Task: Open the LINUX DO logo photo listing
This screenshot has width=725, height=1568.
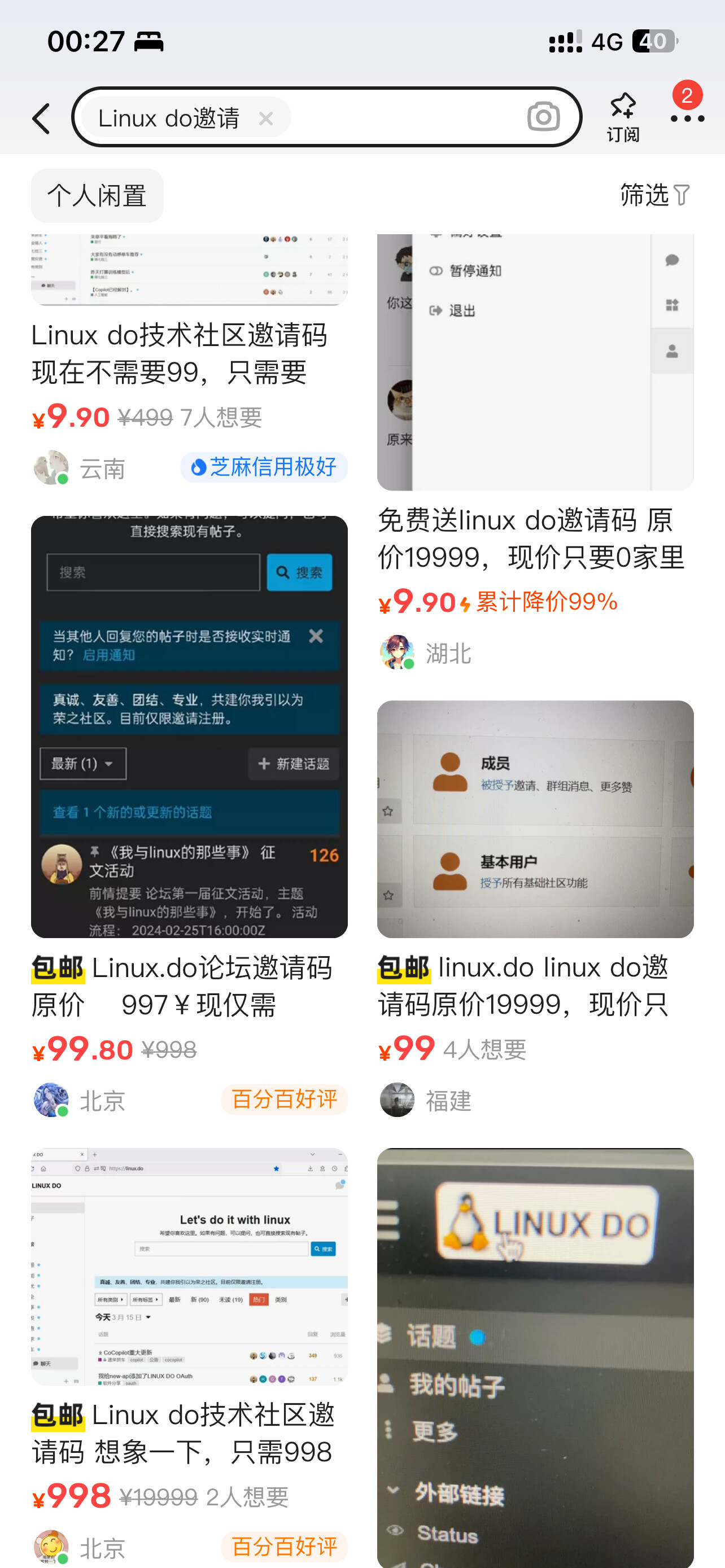Action: (x=535, y=1357)
